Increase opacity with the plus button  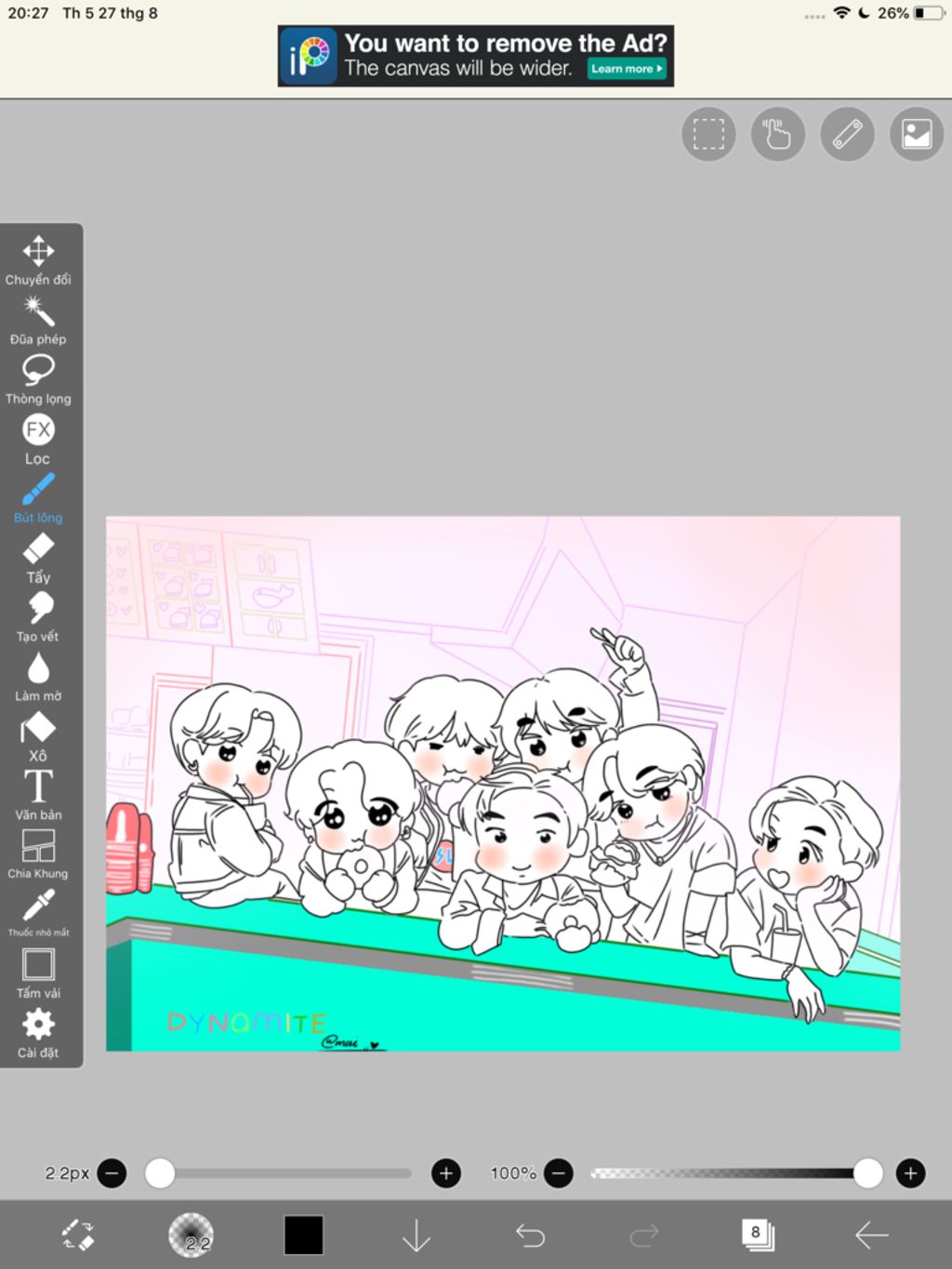[x=910, y=1173]
